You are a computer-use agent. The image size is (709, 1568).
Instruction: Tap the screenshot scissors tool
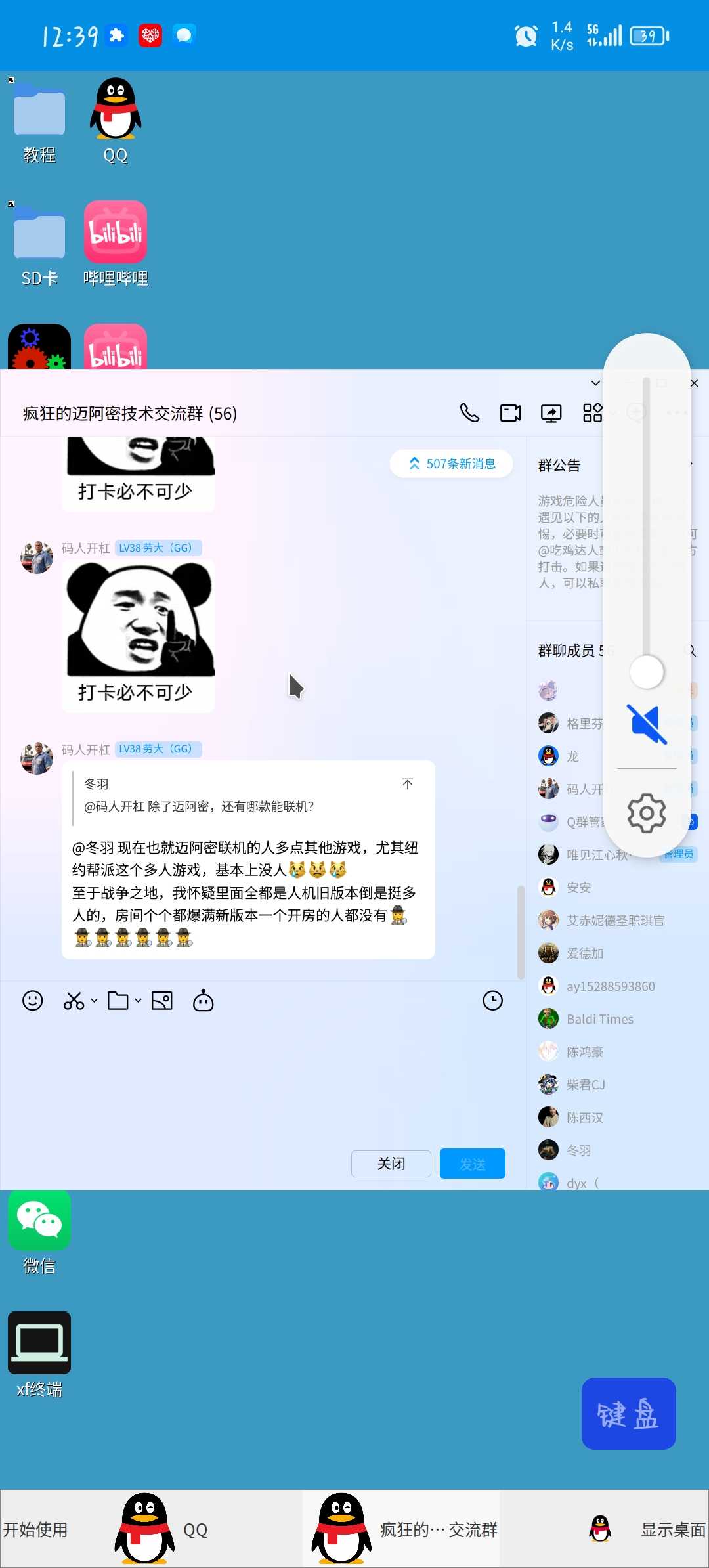coord(74,1001)
